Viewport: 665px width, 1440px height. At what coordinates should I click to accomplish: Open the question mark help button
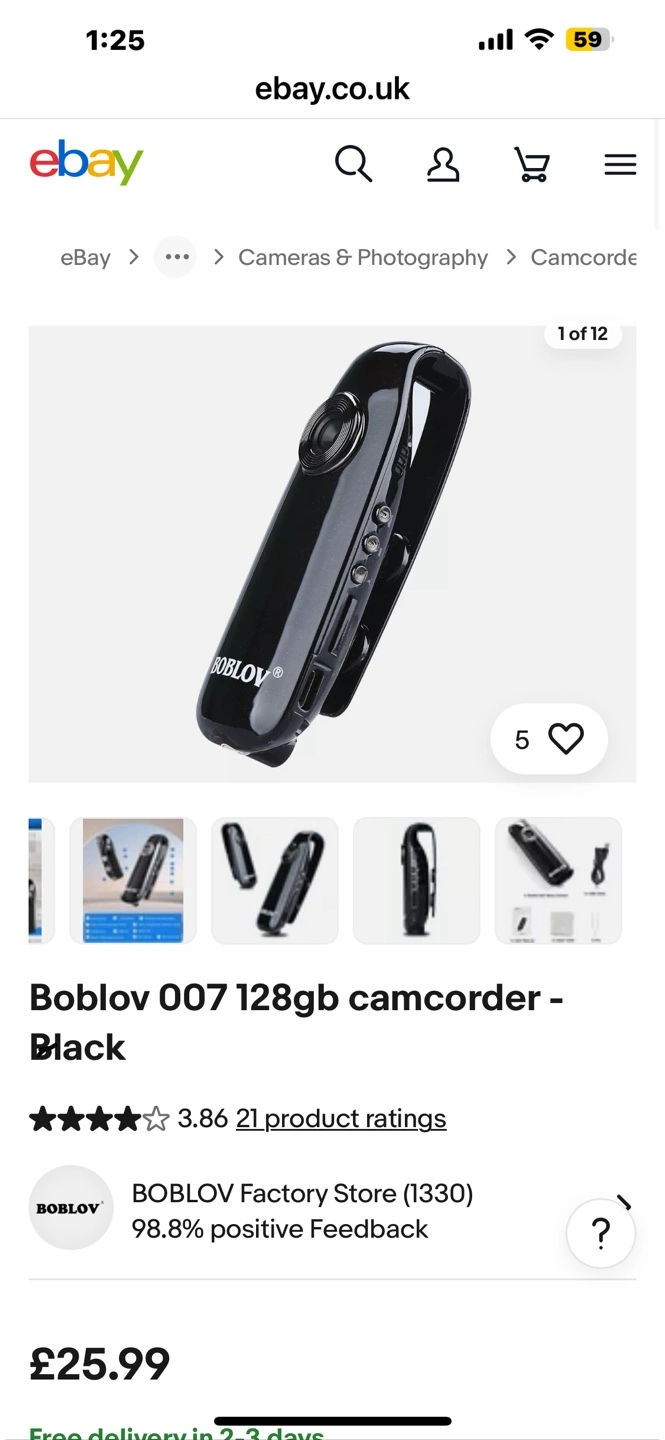point(601,1234)
